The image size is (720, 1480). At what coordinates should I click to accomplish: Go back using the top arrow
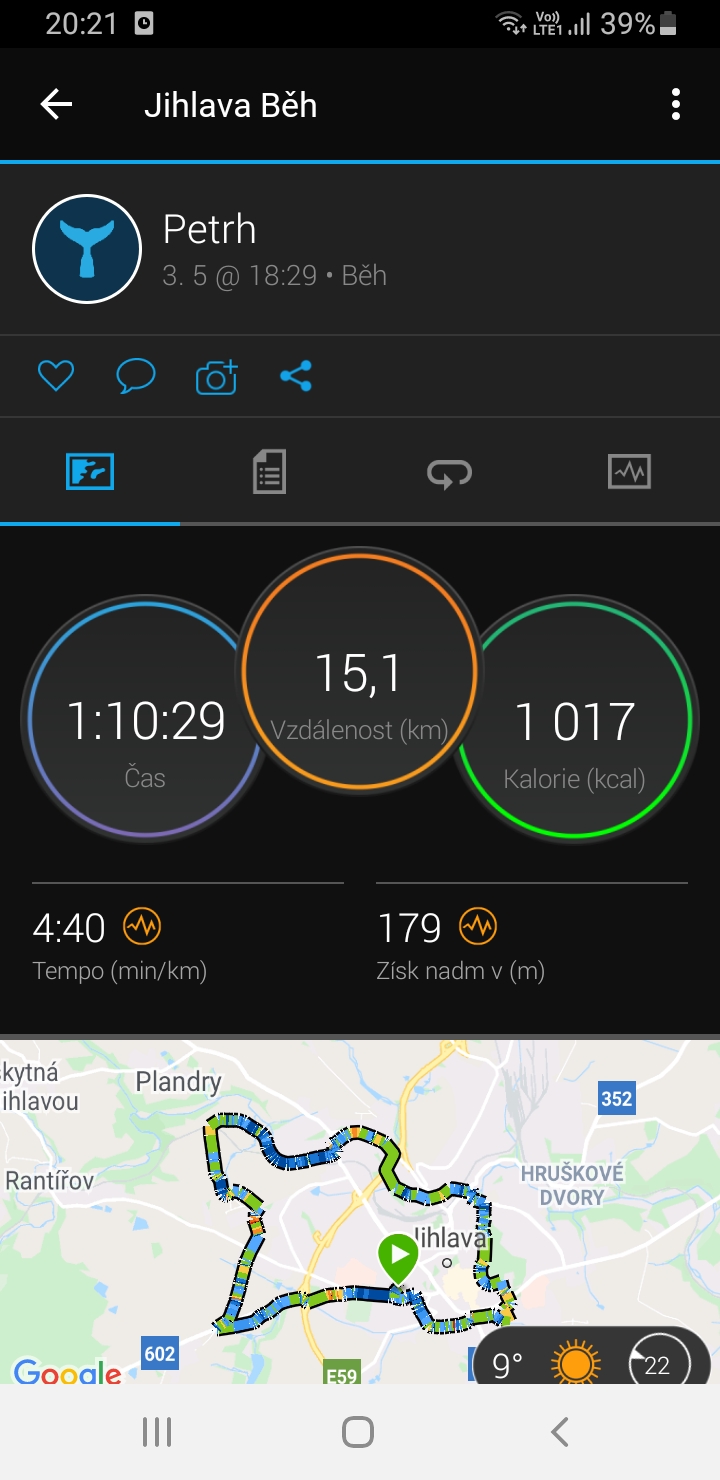click(x=56, y=105)
